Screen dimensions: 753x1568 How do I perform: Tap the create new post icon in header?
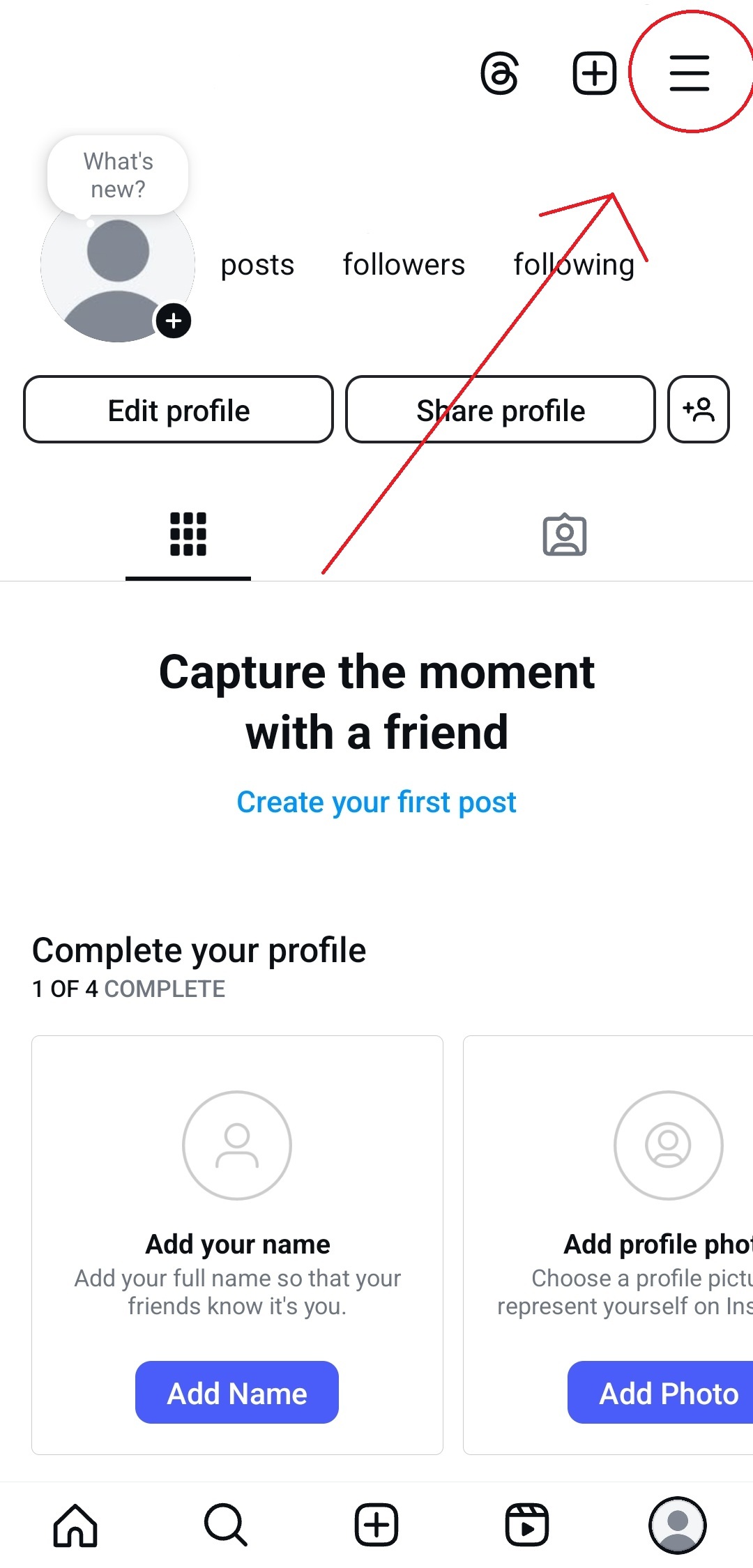(x=594, y=73)
